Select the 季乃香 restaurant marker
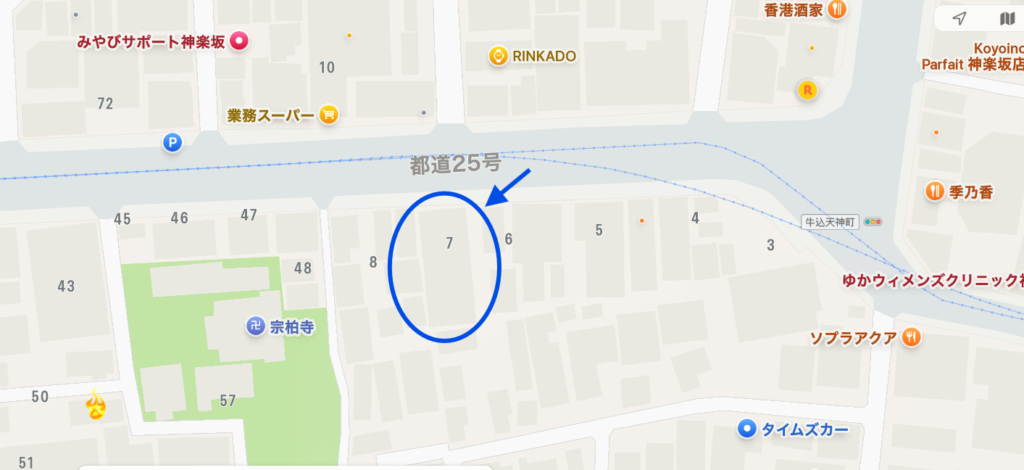Screen dimensions: 1024x470 [x=934, y=190]
